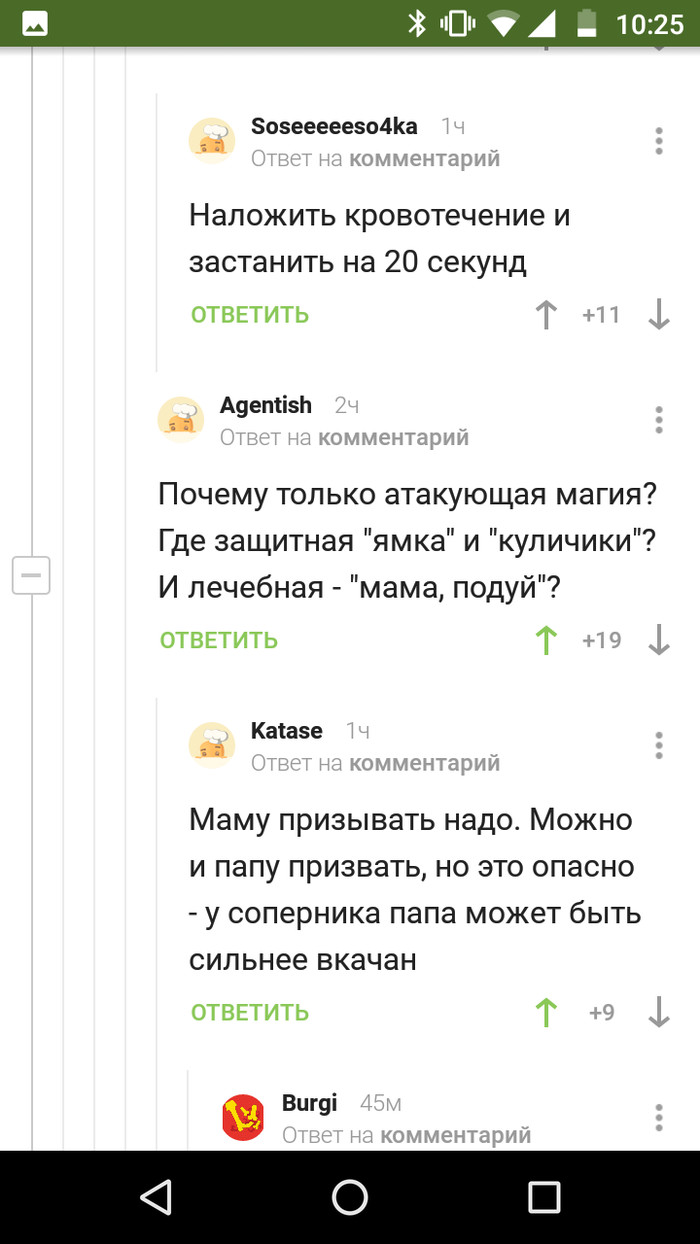Downvote Soseeeeeso4ka's comment
This screenshot has height=1244, width=700.
click(x=659, y=315)
